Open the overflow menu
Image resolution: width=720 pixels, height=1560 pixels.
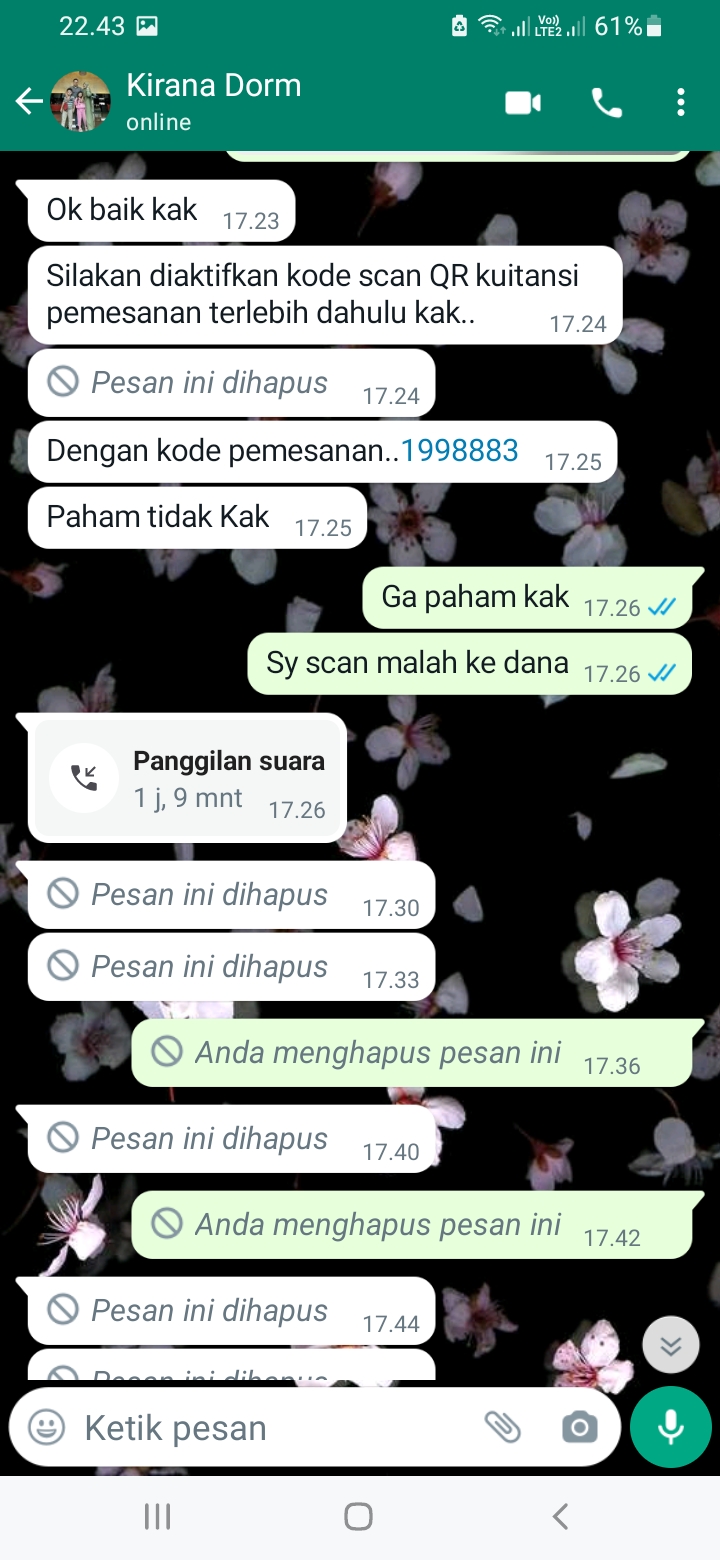(x=680, y=102)
